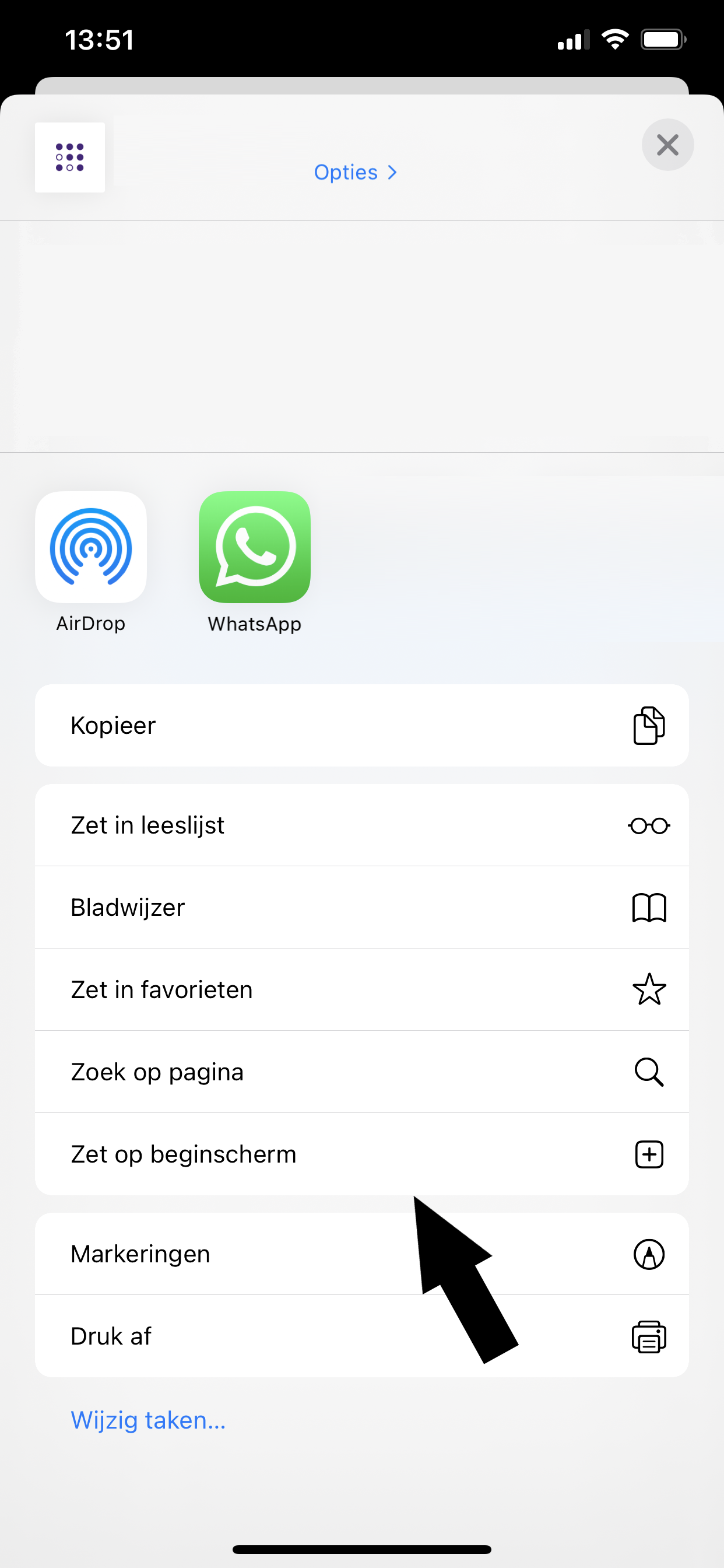Viewport: 724px width, 1568px height.
Task: Choose Zet in leeslijst
Action: [361, 825]
